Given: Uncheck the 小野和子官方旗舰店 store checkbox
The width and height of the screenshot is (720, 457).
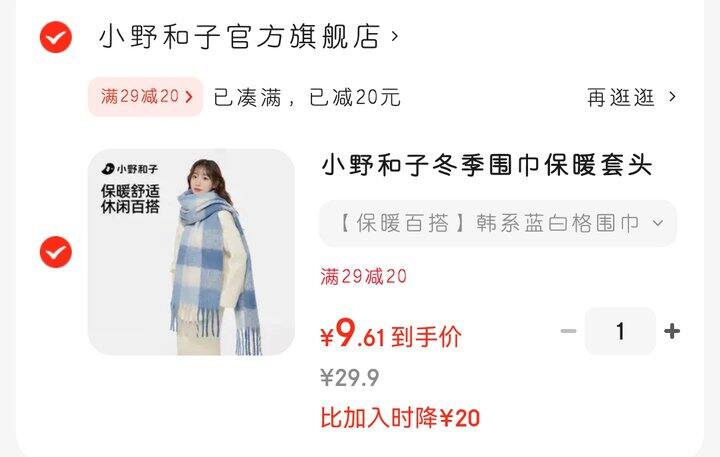Looking at the screenshot, I should point(56,37).
